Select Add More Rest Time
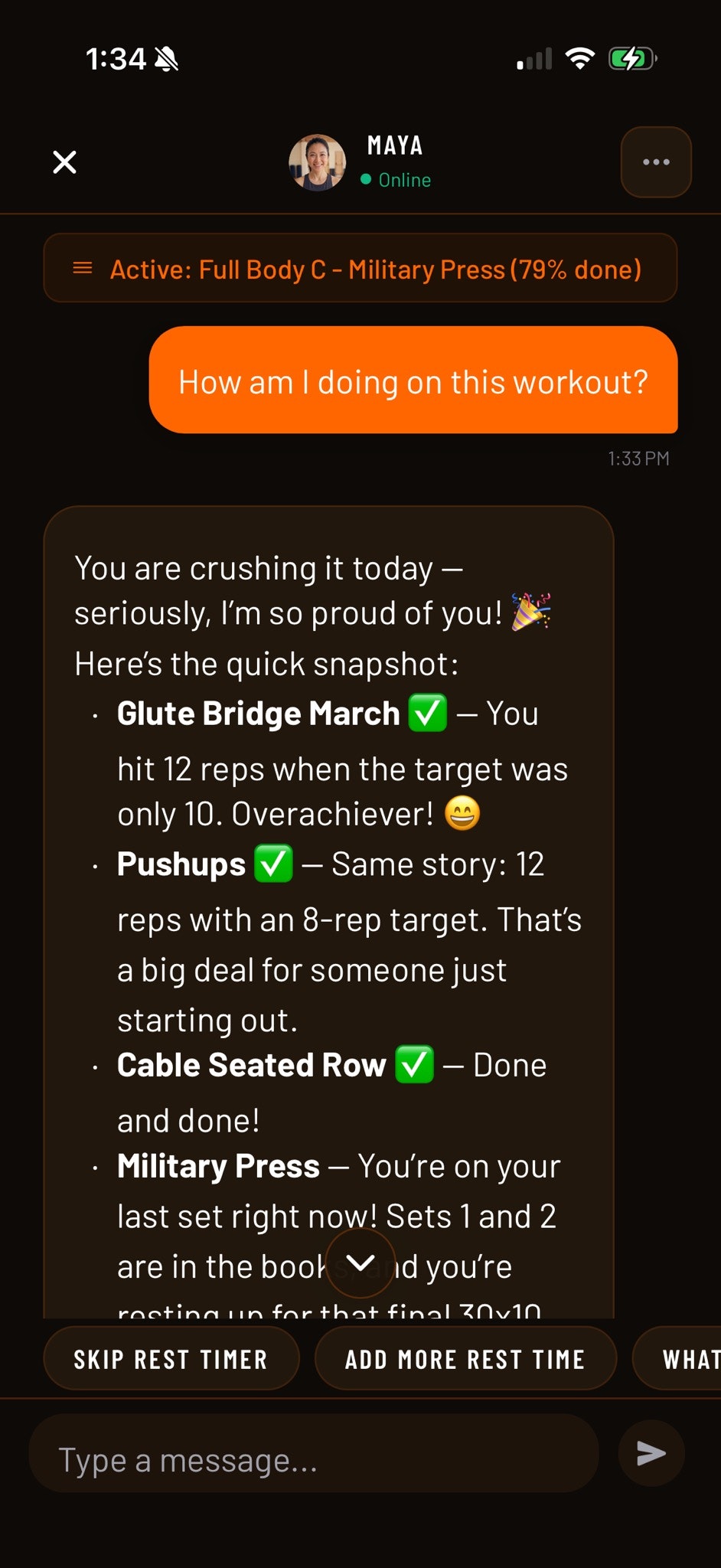This screenshot has height=1568, width=721. coord(464,1358)
